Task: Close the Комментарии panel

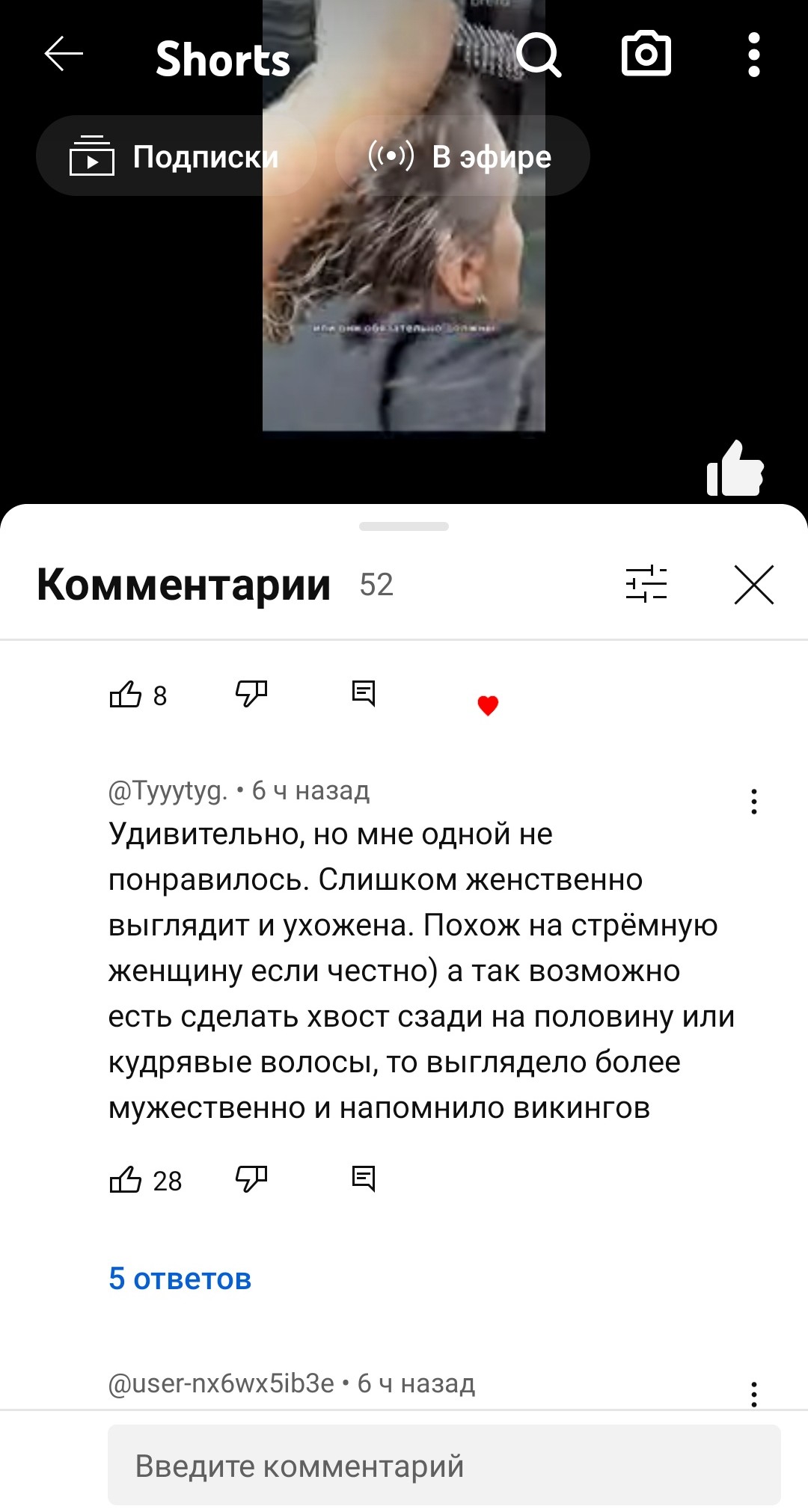Action: click(x=754, y=584)
